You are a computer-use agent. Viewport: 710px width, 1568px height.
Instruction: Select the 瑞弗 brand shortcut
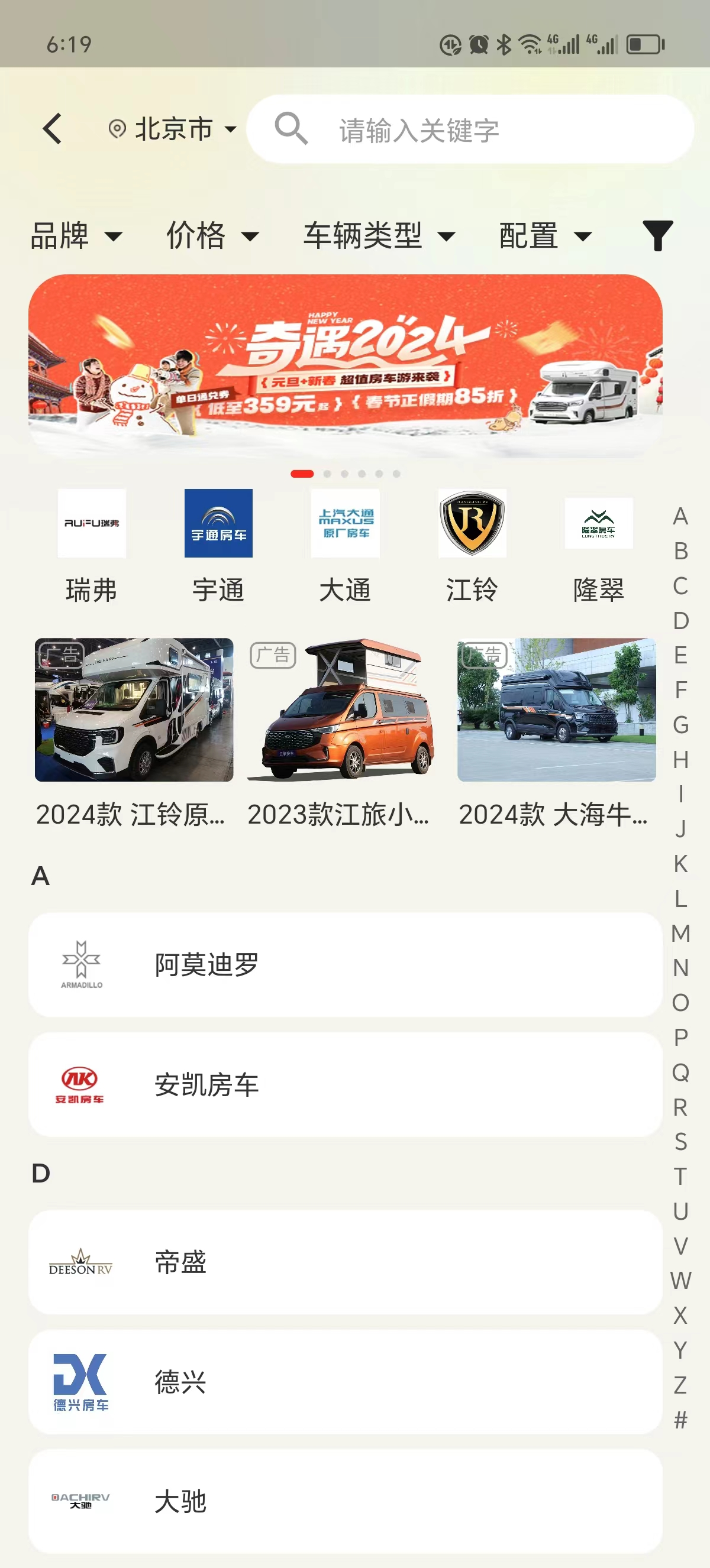pos(91,545)
